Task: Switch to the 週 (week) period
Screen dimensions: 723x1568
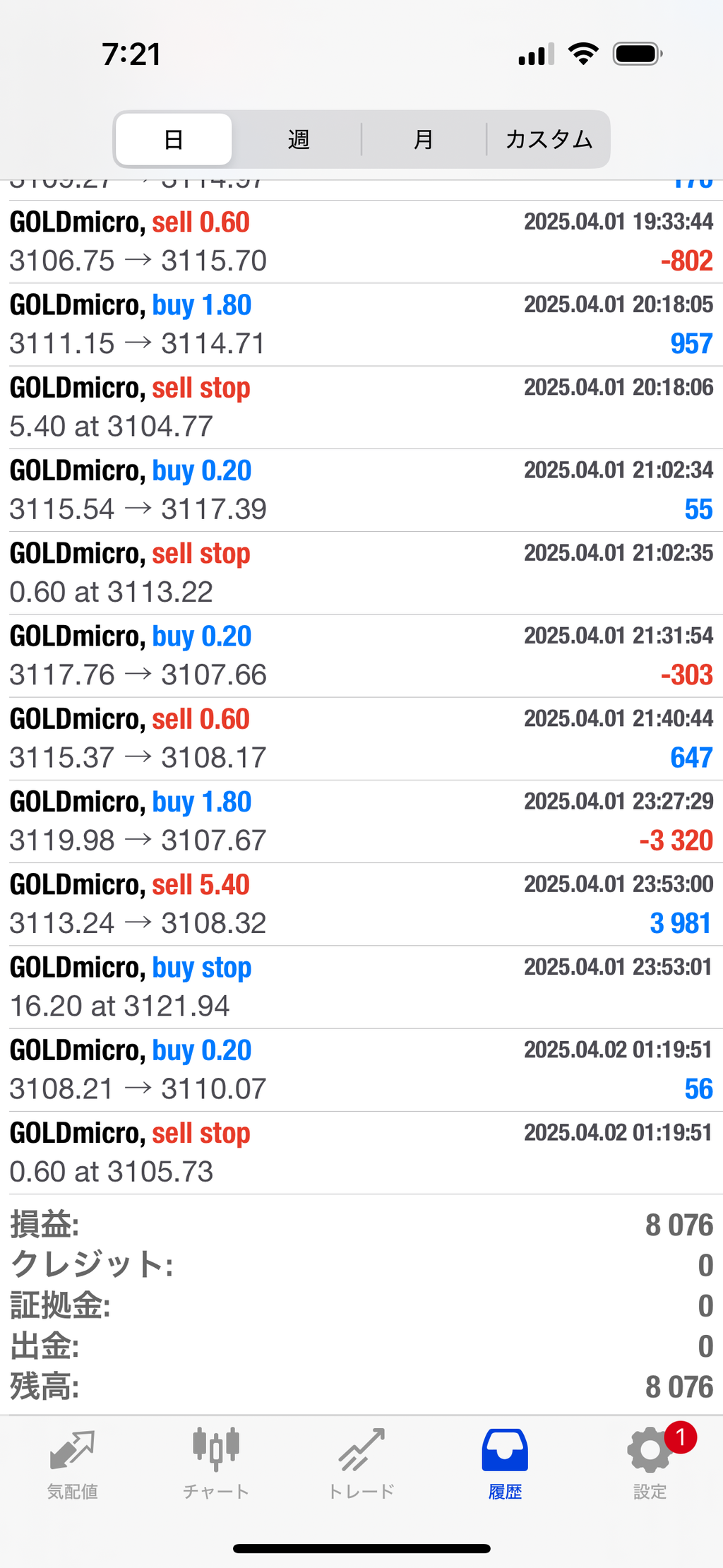Action: tap(298, 139)
